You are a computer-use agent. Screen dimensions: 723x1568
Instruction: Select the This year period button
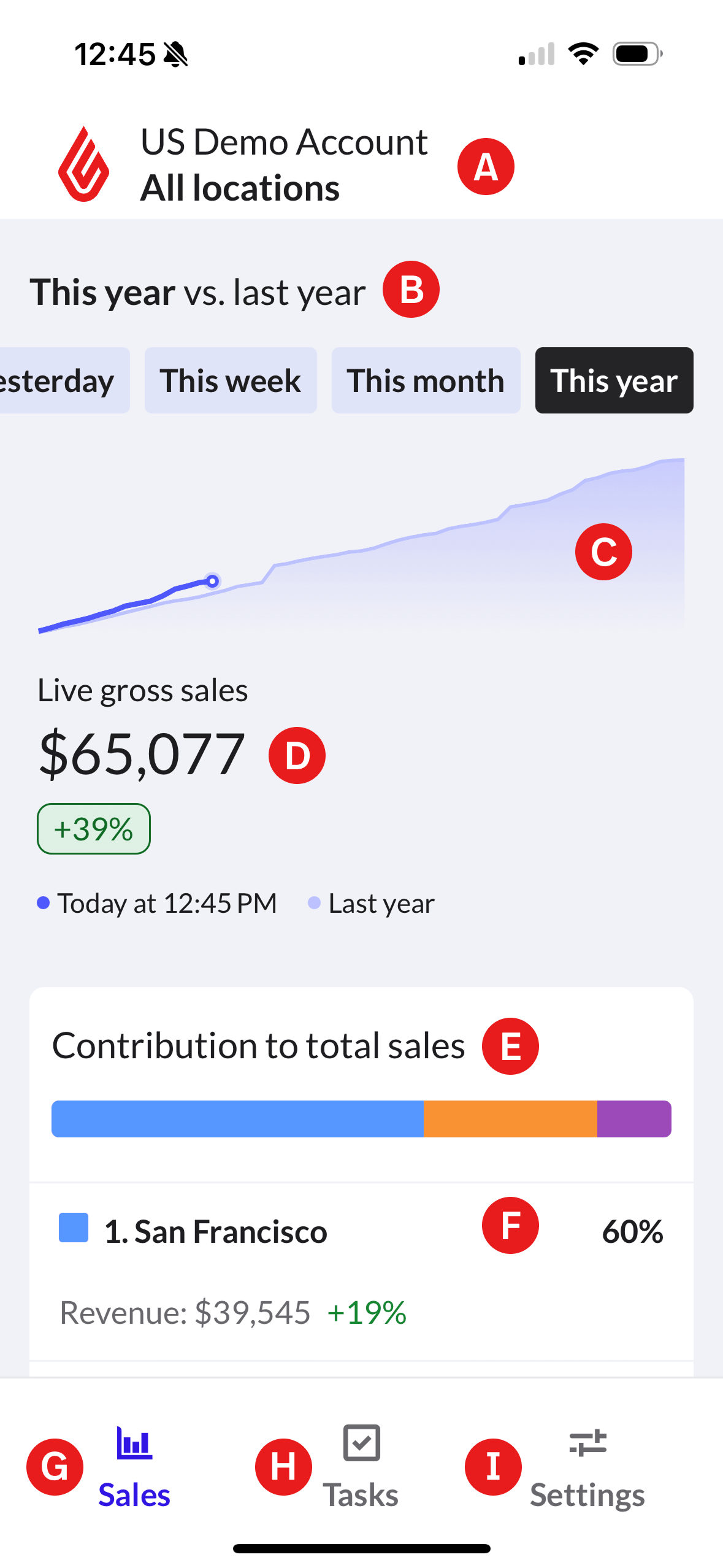click(613, 380)
